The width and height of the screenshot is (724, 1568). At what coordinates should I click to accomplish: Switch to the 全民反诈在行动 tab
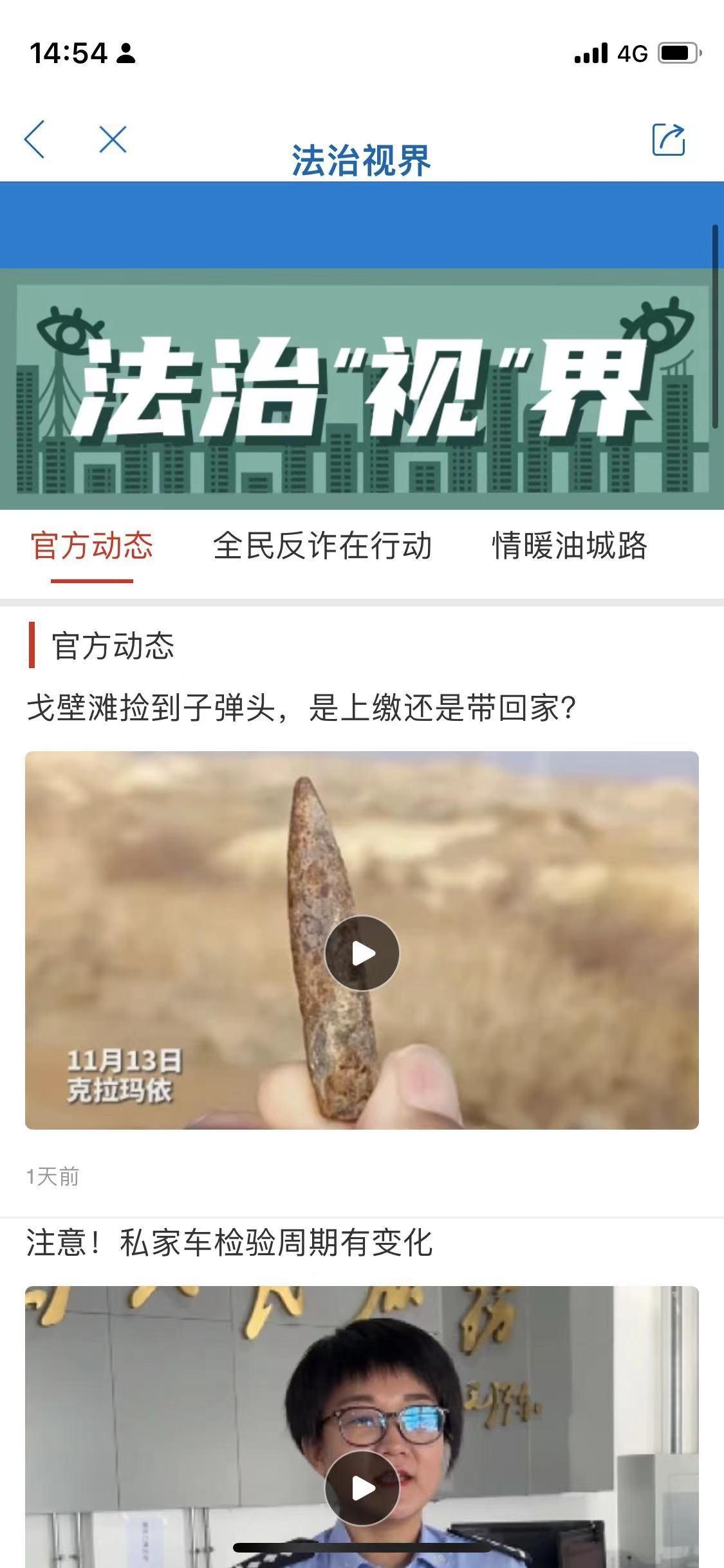point(322,546)
